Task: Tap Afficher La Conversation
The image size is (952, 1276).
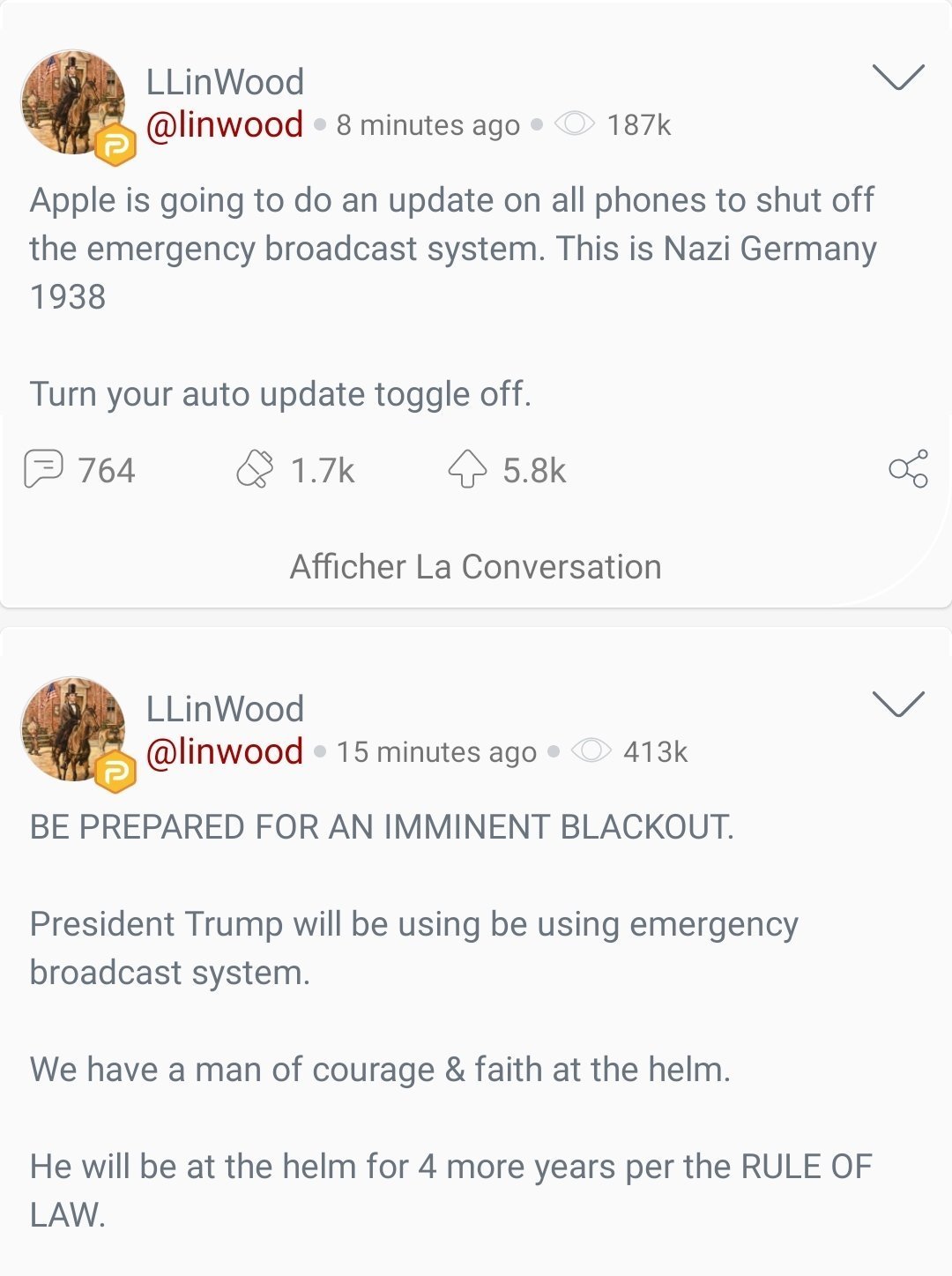Action: click(475, 566)
